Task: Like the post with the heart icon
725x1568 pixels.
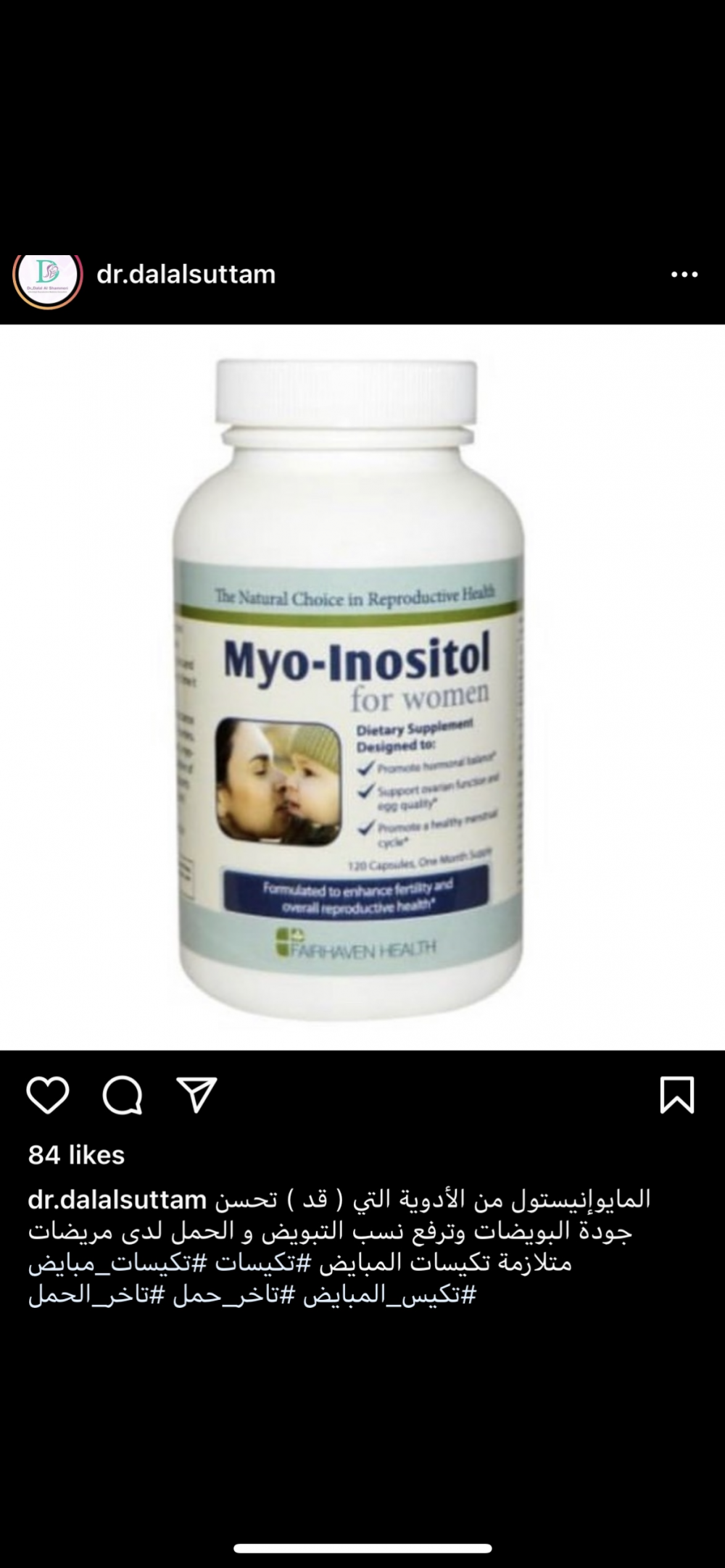Action: (48, 1095)
